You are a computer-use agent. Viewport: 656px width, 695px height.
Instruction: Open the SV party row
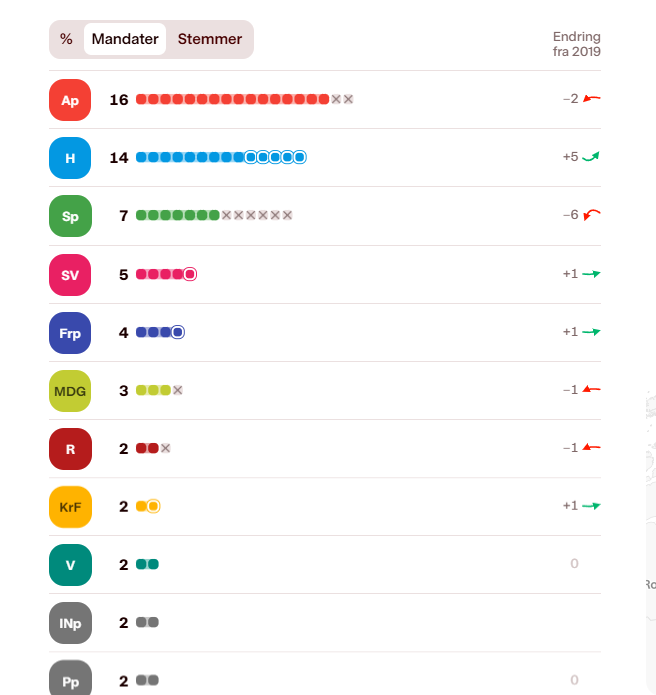click(325, 275)
